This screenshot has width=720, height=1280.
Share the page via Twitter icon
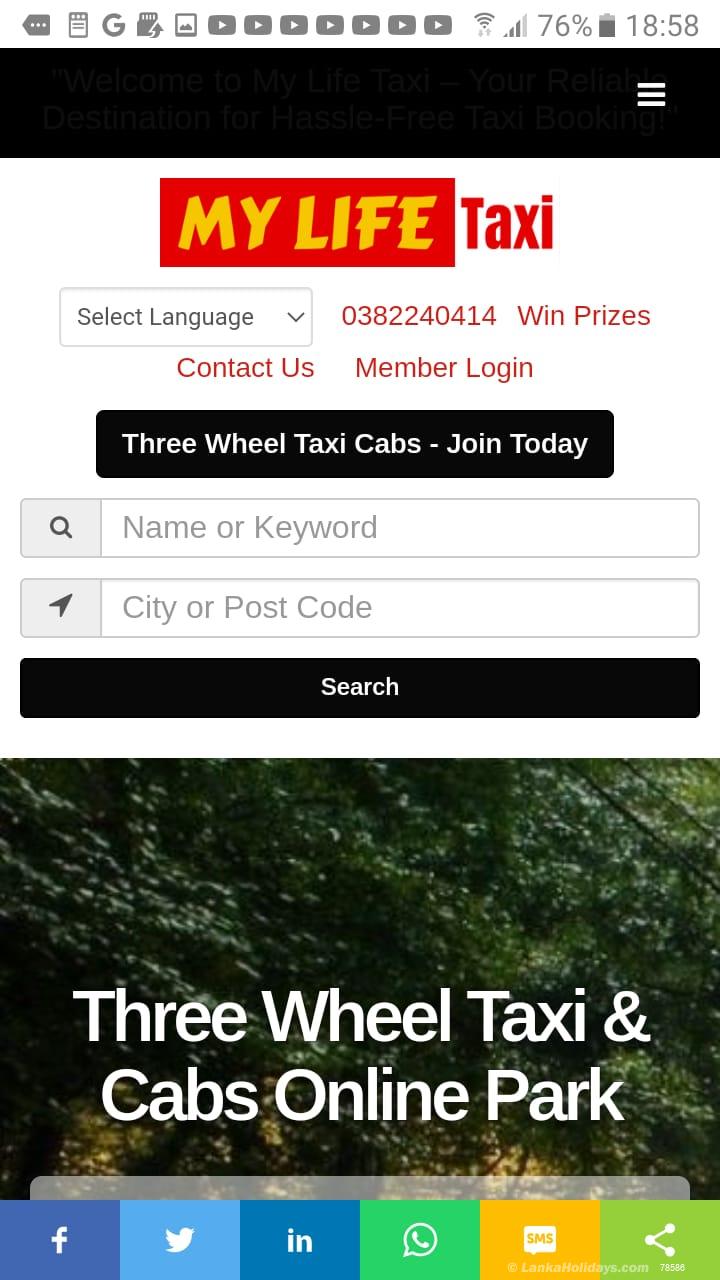pyautogui.click(x=179, y=1239)
